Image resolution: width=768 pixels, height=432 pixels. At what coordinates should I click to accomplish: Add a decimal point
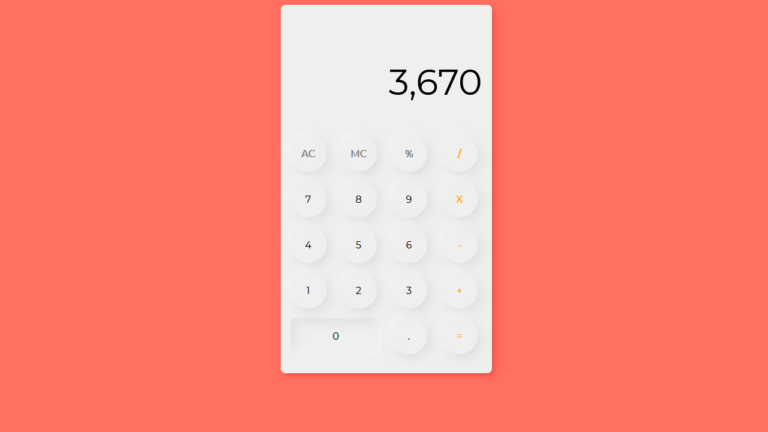[409, 336]
